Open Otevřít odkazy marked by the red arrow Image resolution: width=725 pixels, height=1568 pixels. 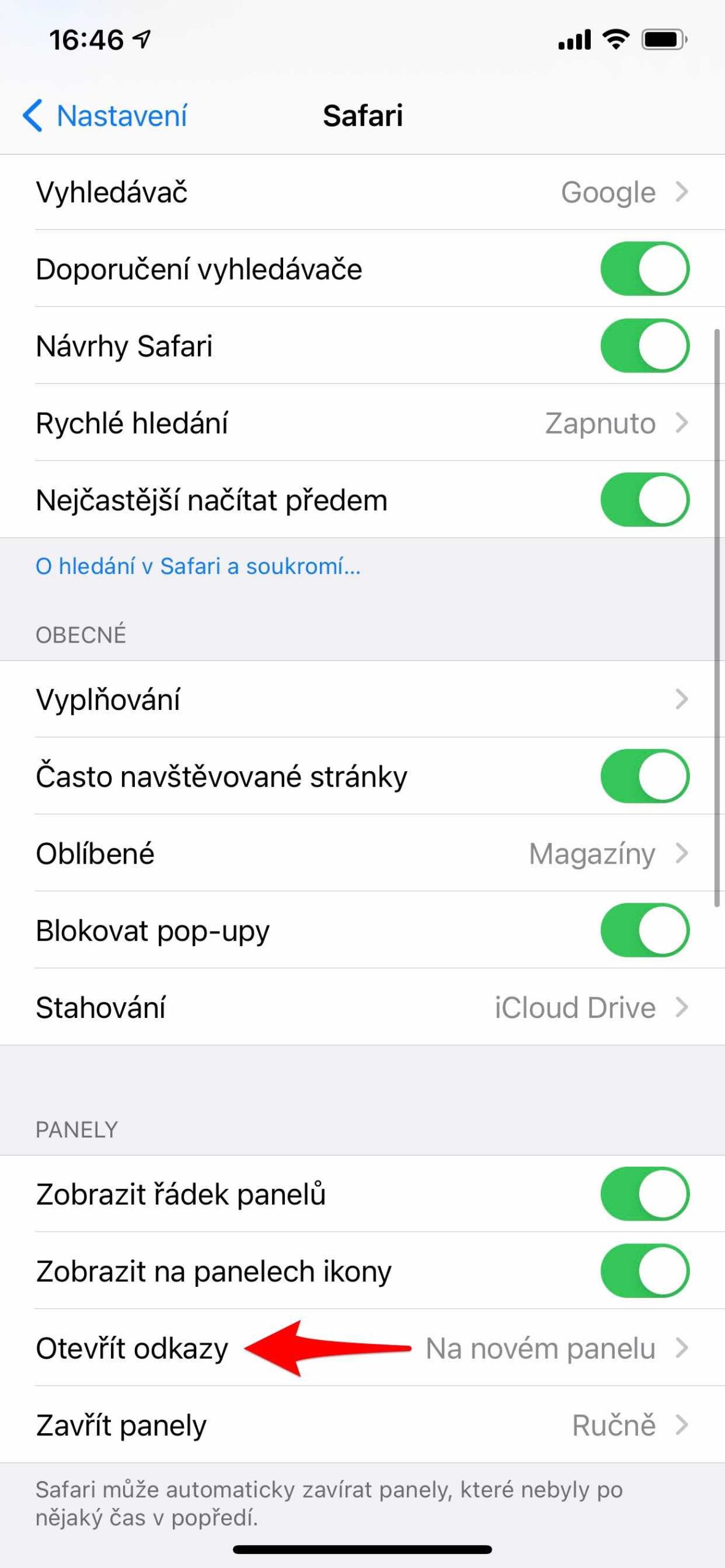[362, 1348]
